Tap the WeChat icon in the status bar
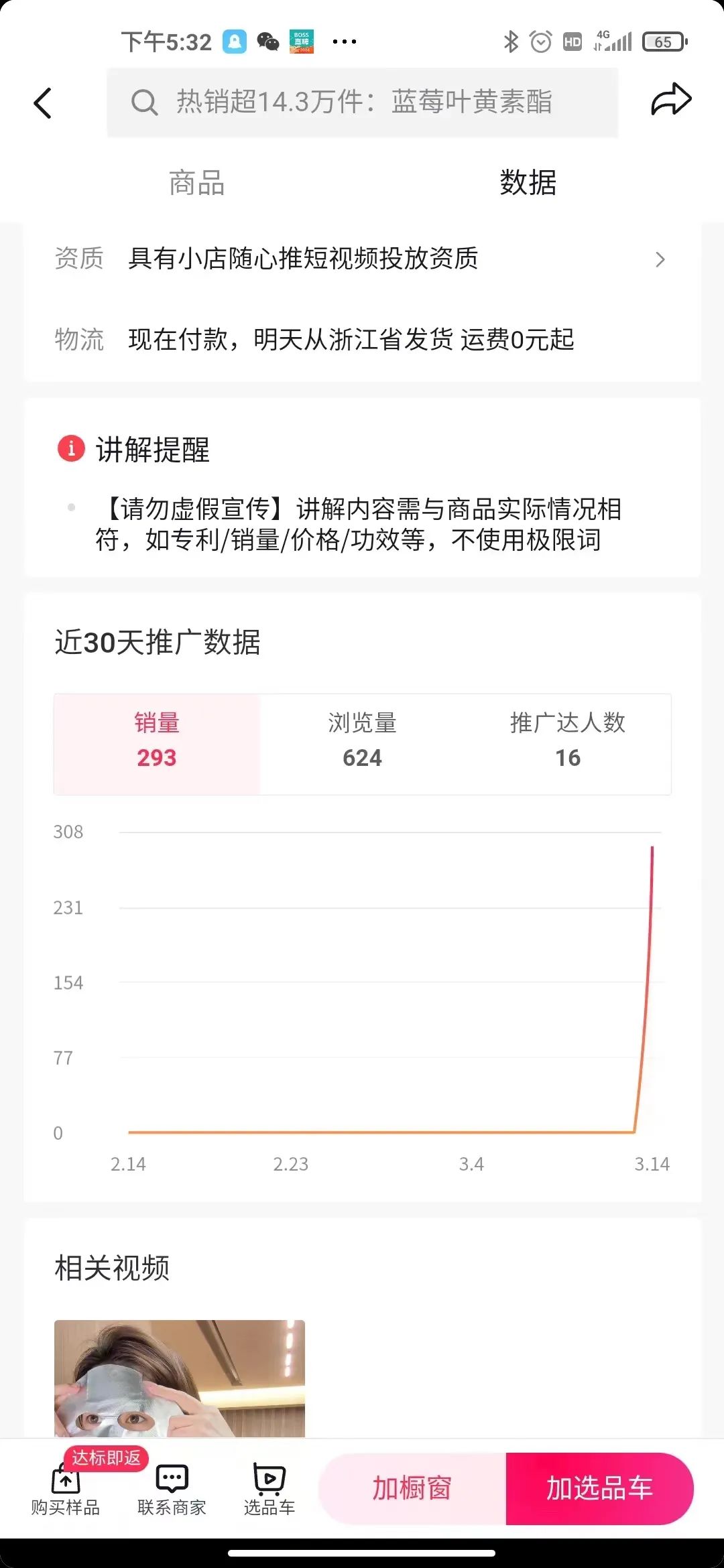The height and width of the screenshot is (1568, 724). tap(267, 42)
